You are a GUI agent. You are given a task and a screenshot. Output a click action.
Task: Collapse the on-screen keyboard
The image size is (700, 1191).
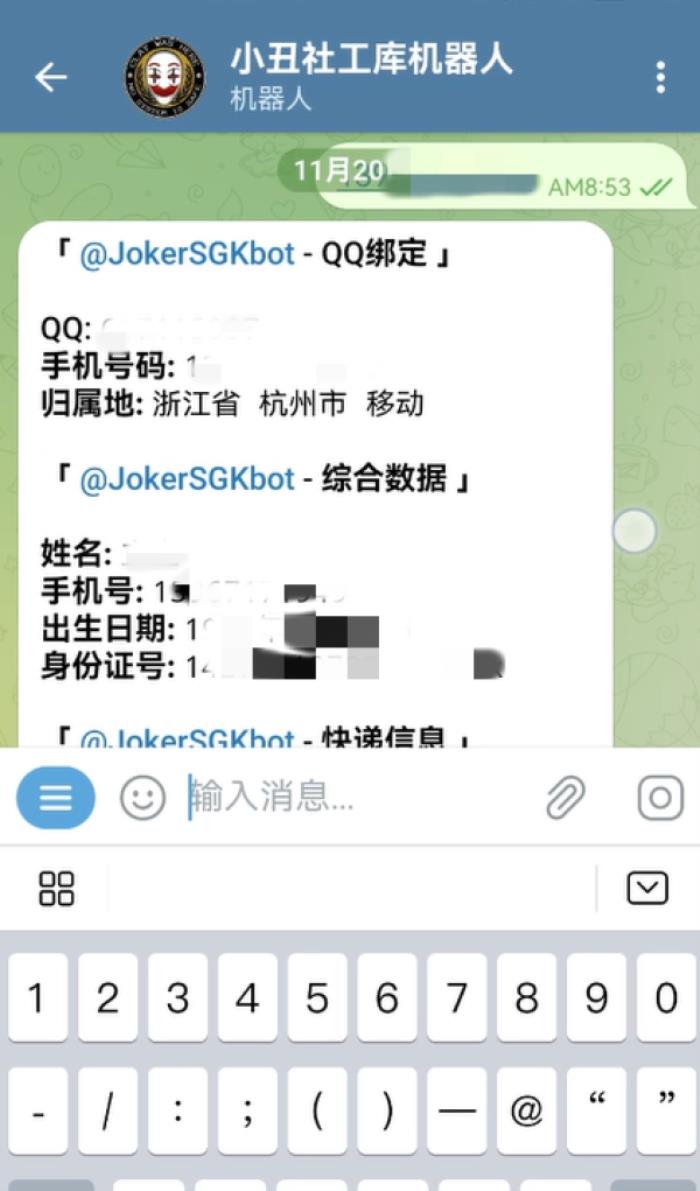point(647,888)
